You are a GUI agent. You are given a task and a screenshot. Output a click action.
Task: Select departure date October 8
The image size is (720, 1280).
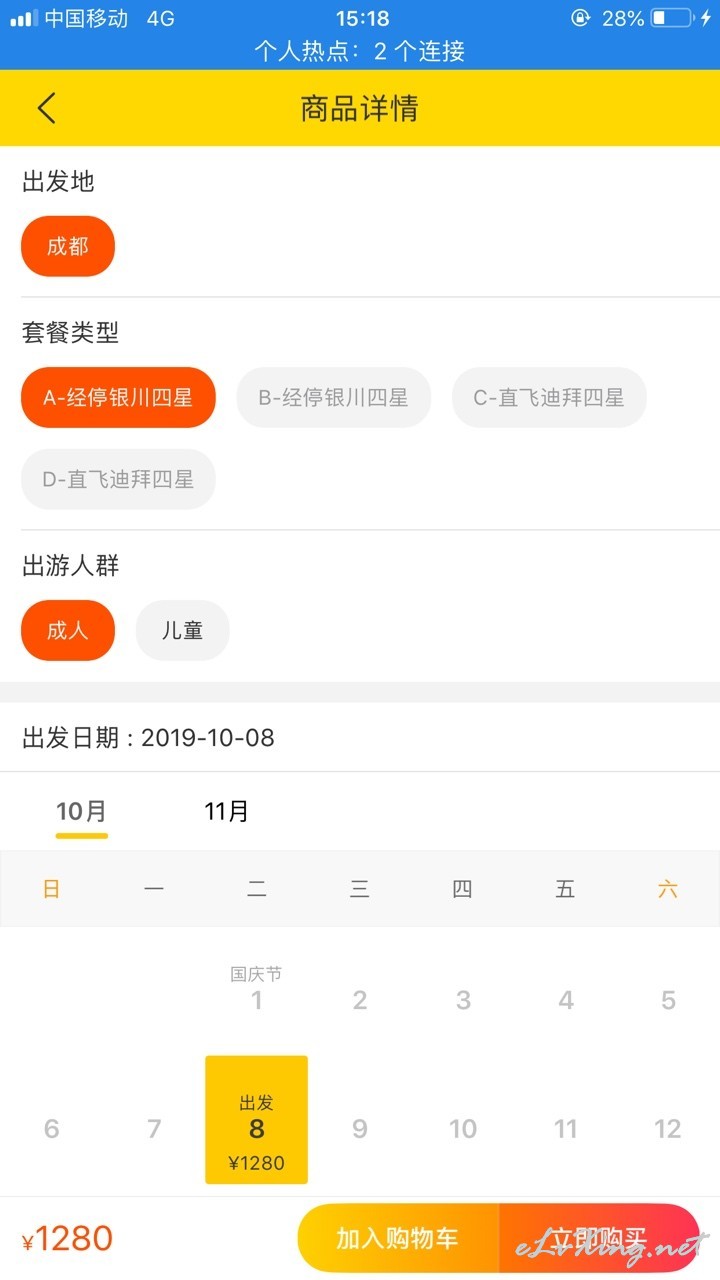tap(257, 1120)
